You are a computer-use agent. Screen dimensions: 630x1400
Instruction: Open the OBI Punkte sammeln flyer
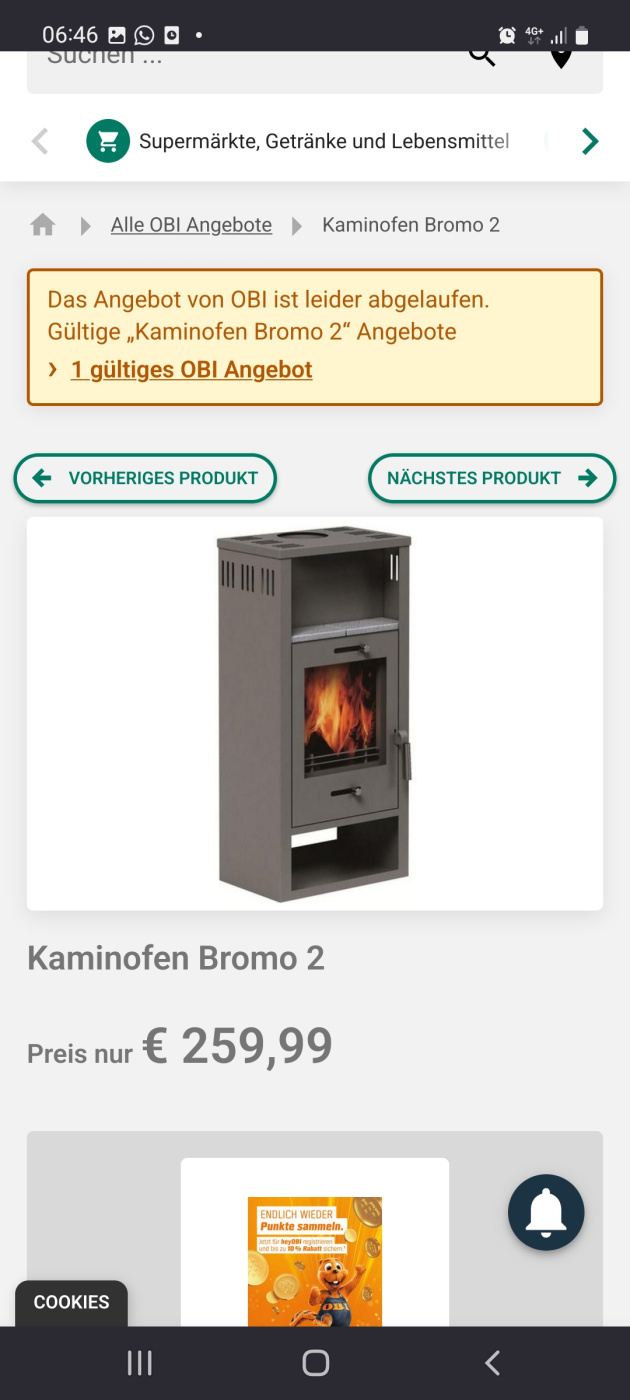click(314, 1260)
